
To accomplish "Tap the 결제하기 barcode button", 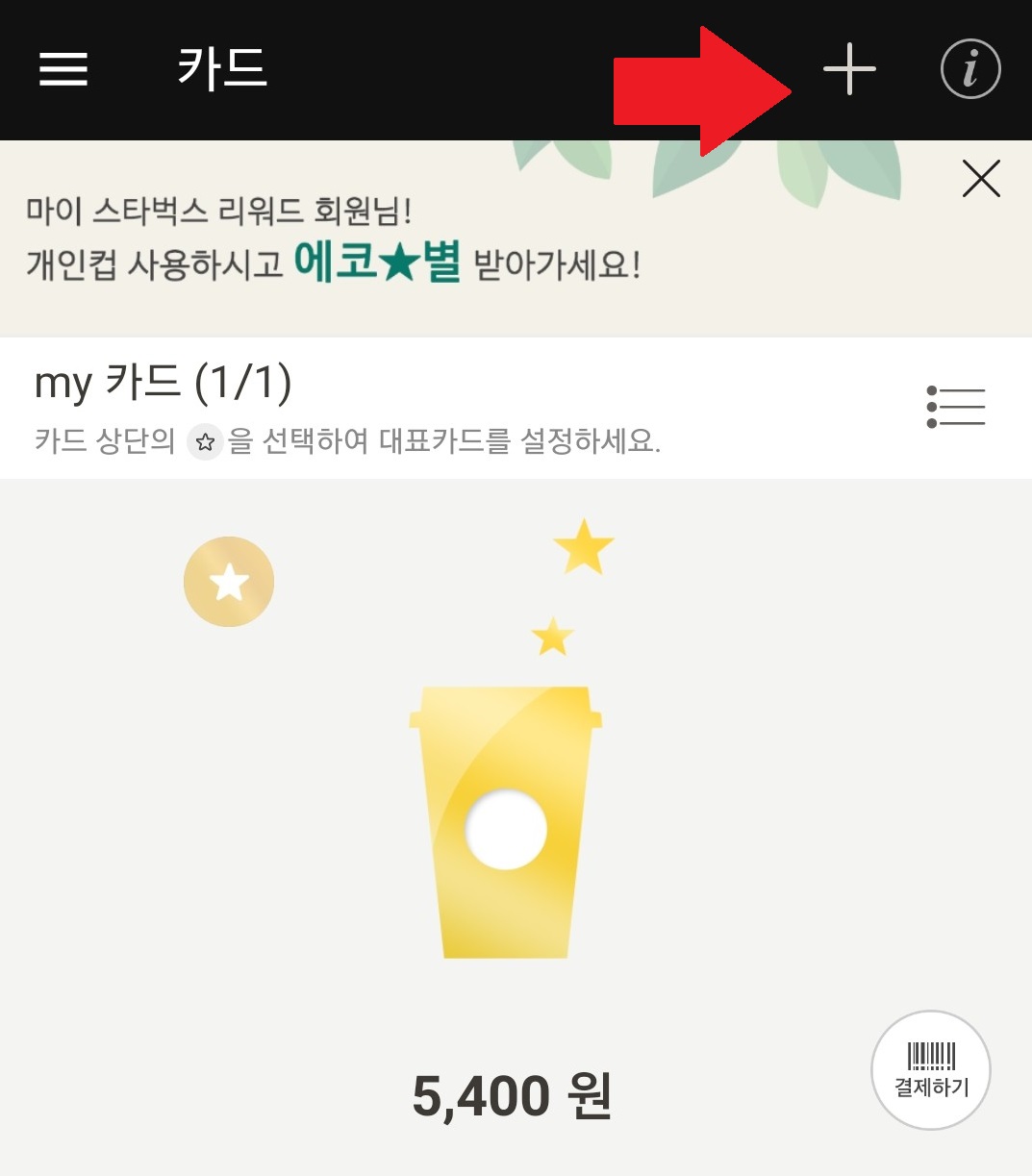I will (930, 1069).
